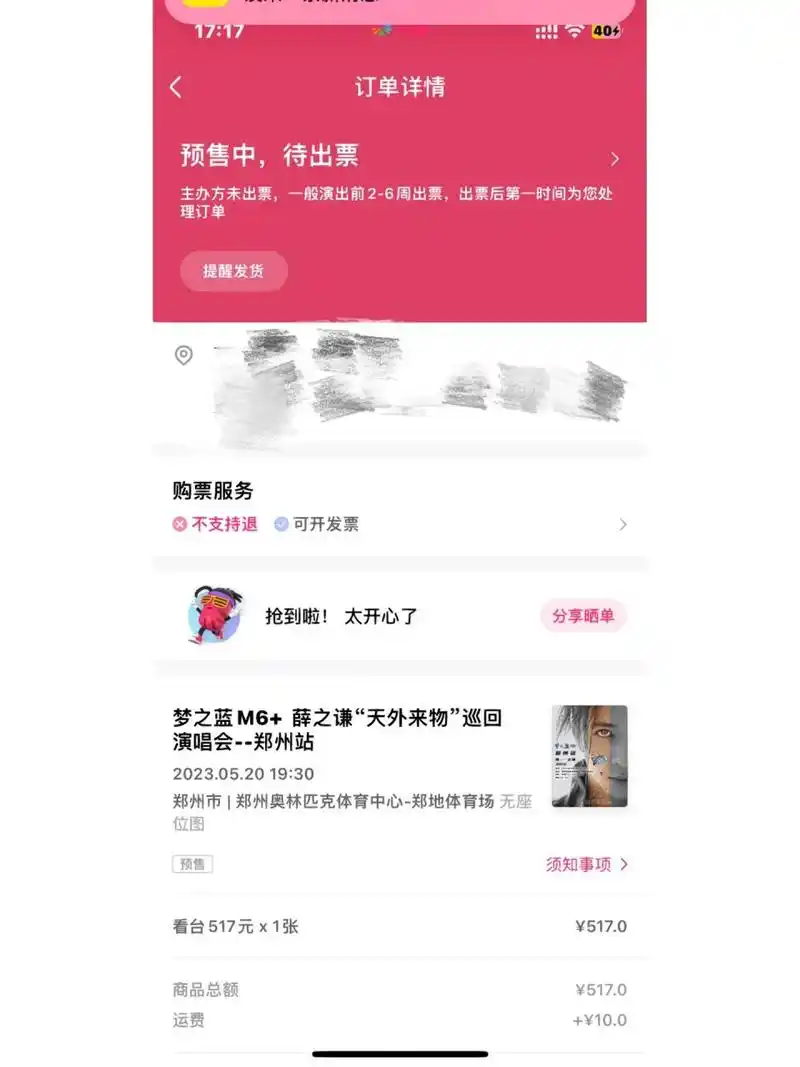This screenshot has height=1067, width=800.
Task: Tap the '可开发票' checkmark icon
Action: pyautogui.click(x=280, y=524)
